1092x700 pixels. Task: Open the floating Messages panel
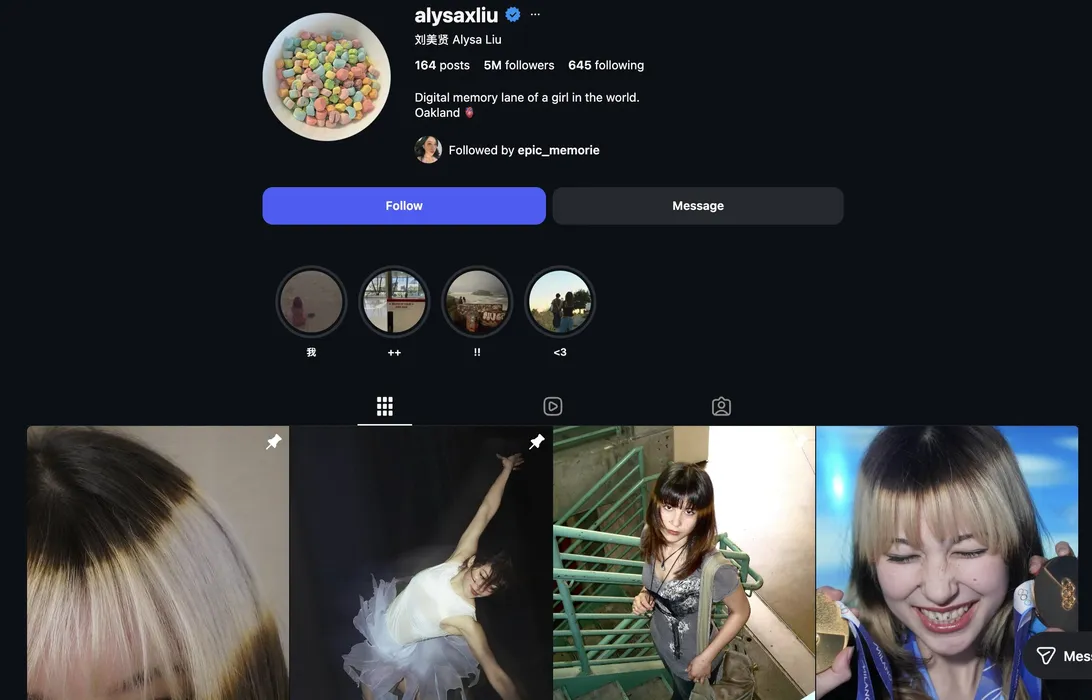[x=1060, y=656]
